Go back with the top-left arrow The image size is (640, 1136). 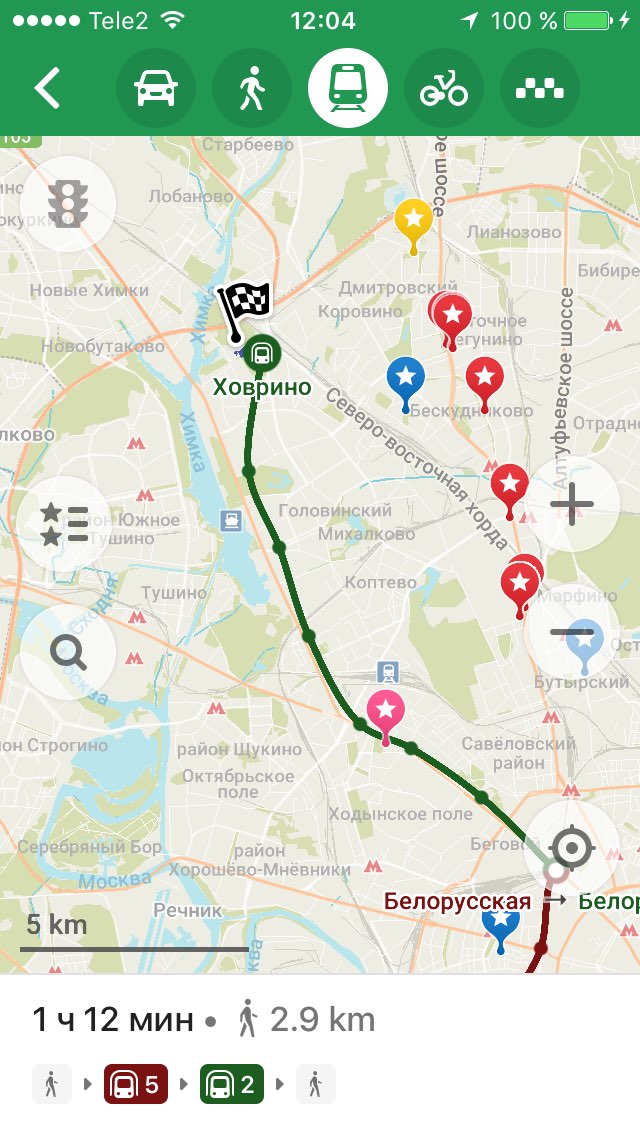[x=47, y=88]
